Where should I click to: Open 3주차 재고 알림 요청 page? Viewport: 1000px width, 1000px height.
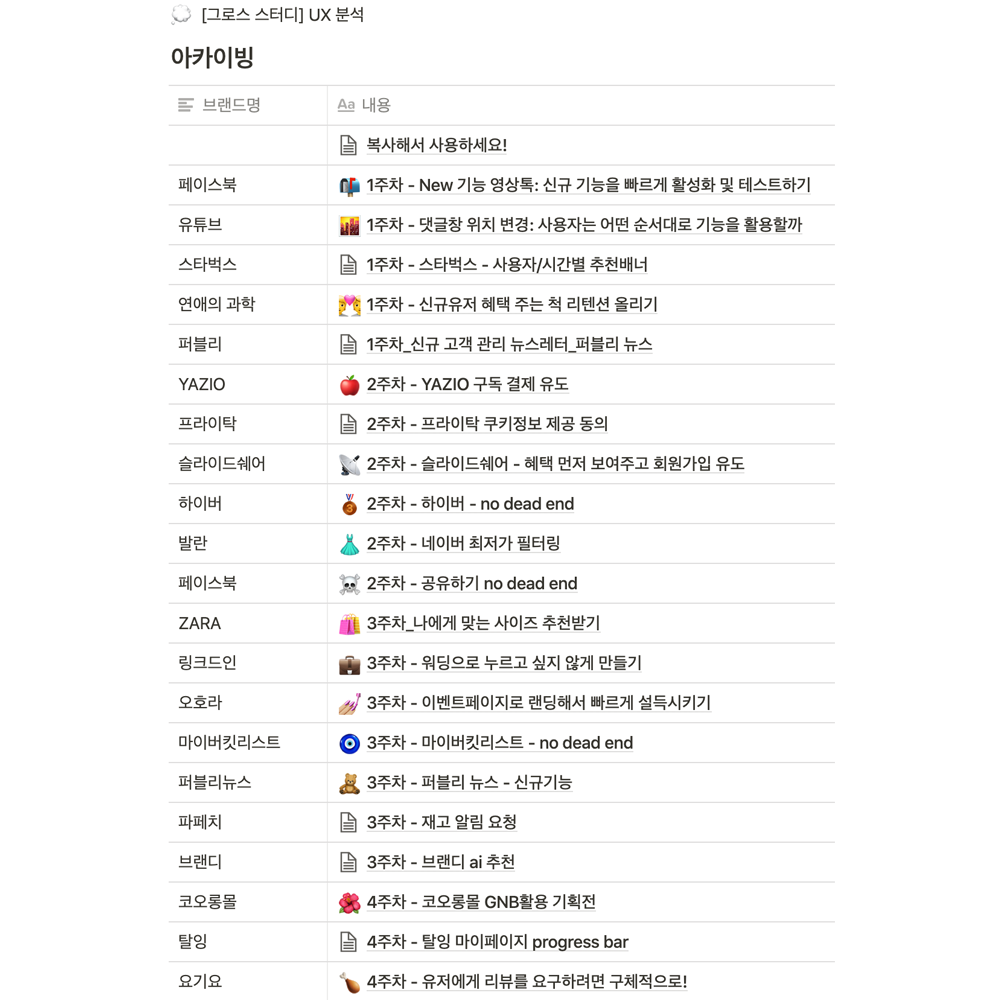tap(441, 823)
